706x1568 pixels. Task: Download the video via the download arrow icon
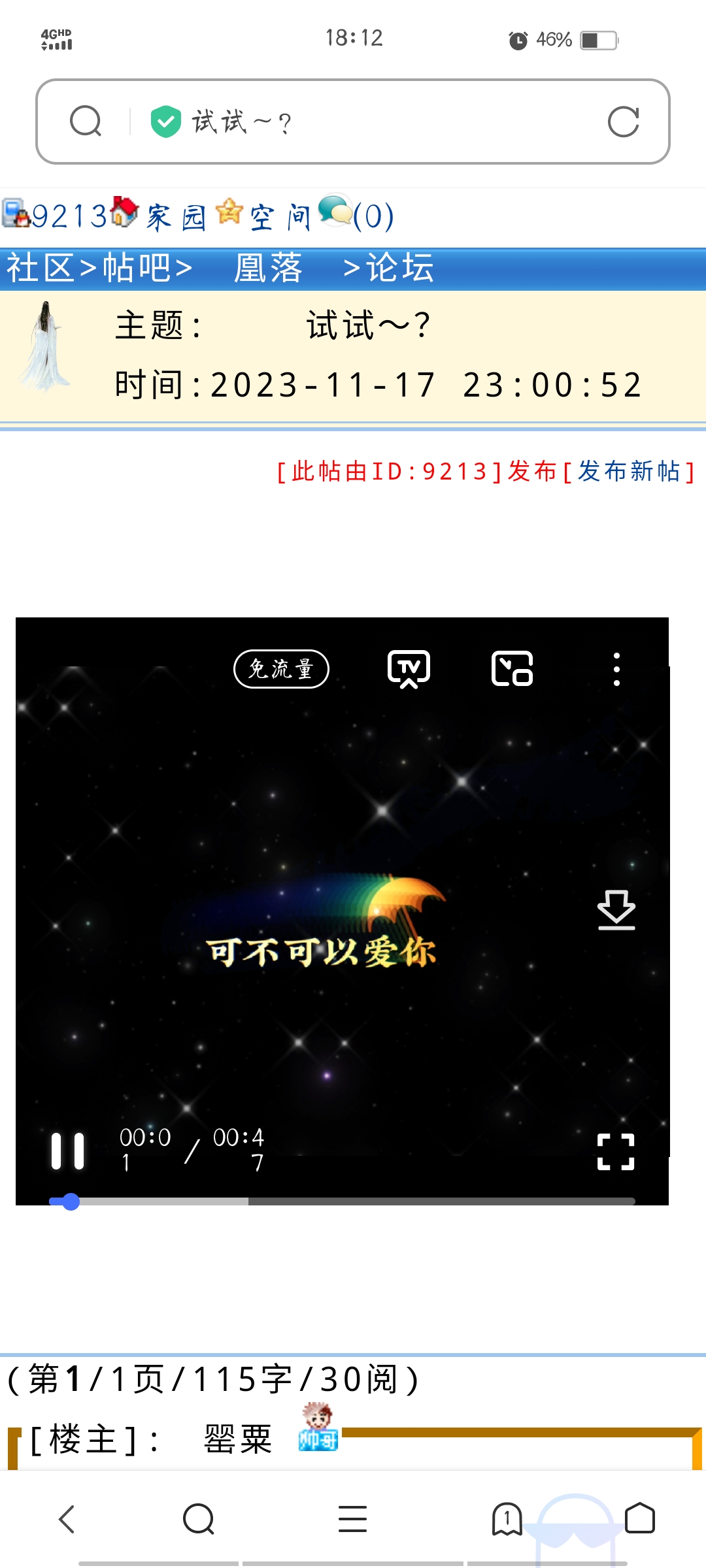[x=615, y=908]
